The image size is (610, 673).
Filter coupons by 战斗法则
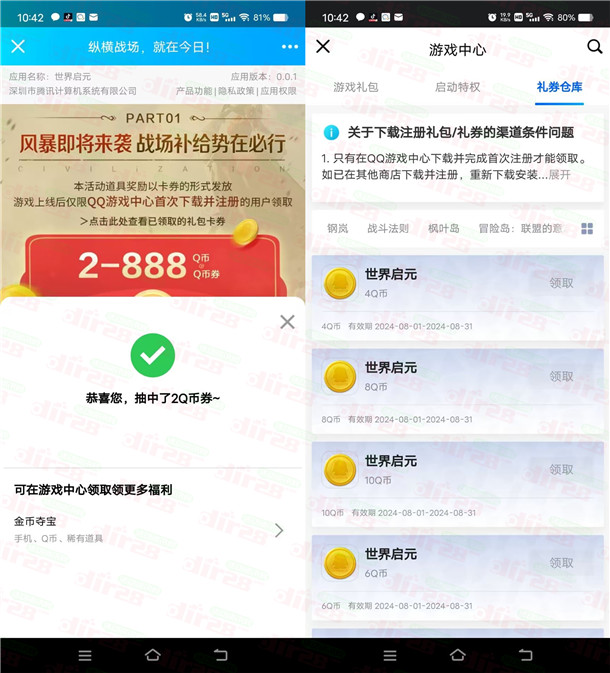[388, 228]
